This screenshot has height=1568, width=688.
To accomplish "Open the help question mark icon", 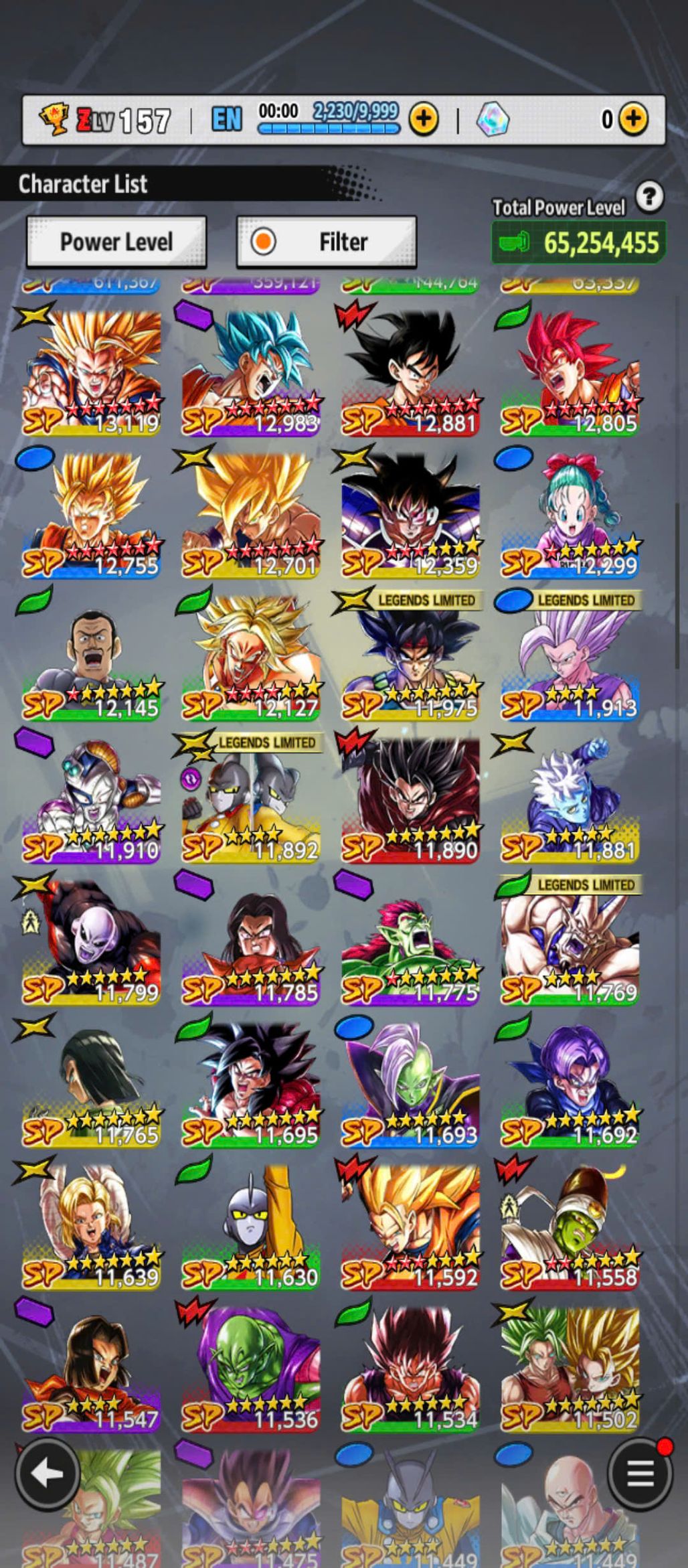I will (649, 198).
